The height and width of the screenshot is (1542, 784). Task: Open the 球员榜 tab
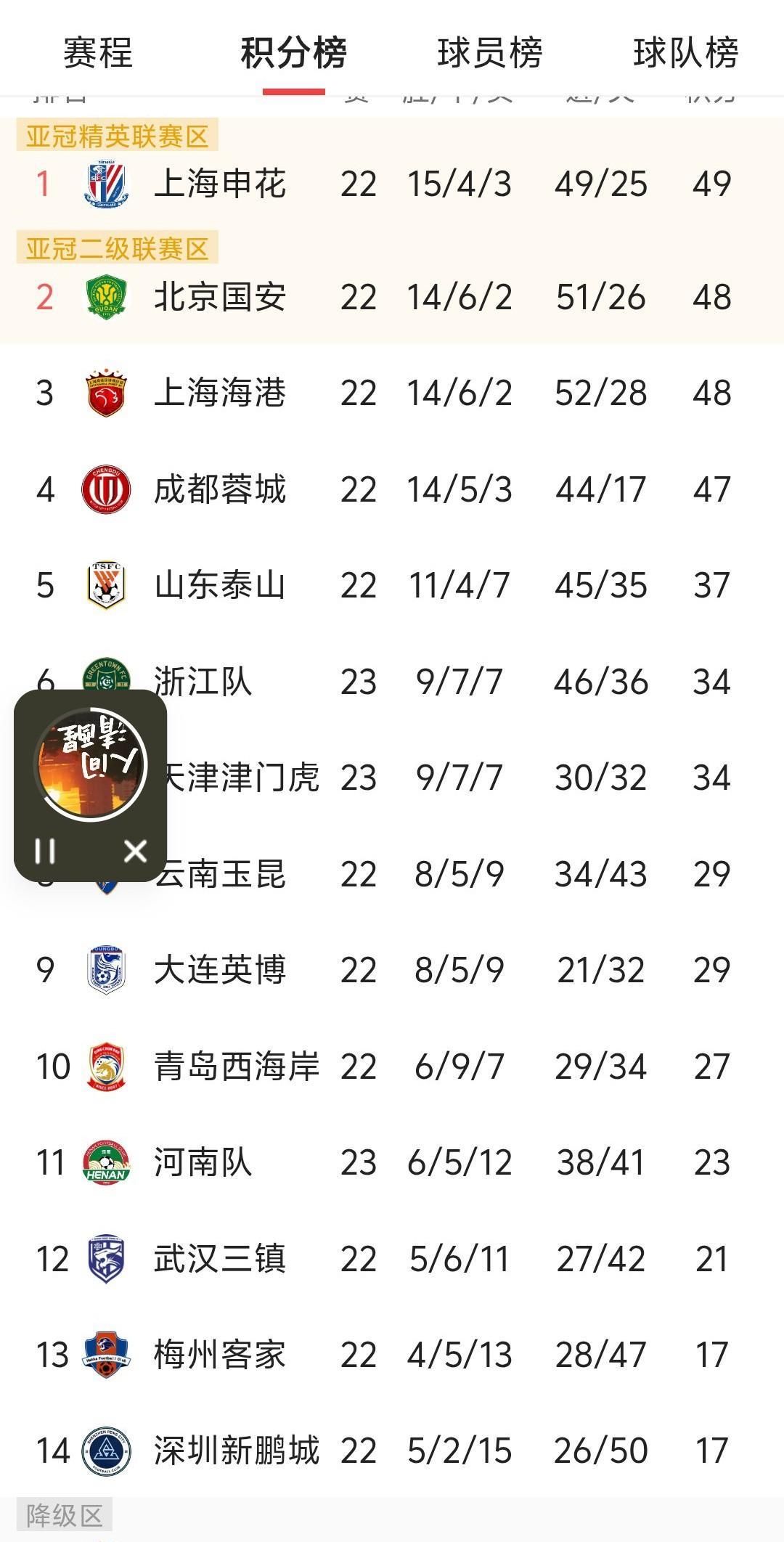click(x=490, y=53)
